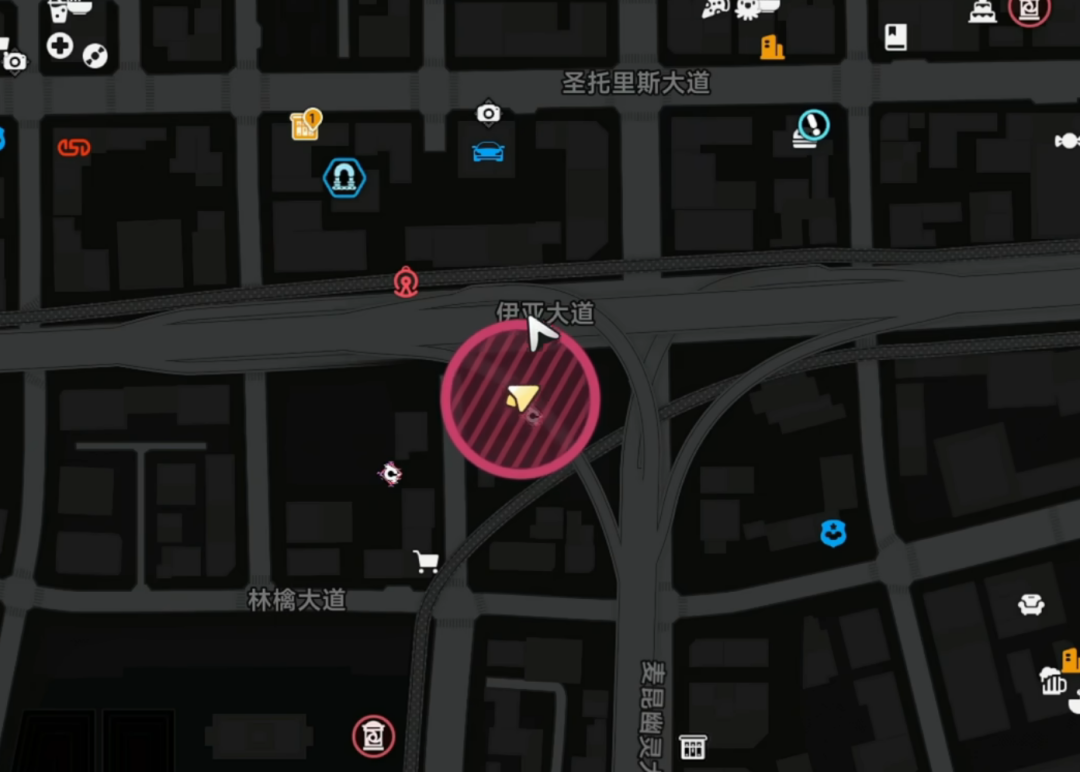
Task: Select the blue car marker on the map
Action: point(488,152)
